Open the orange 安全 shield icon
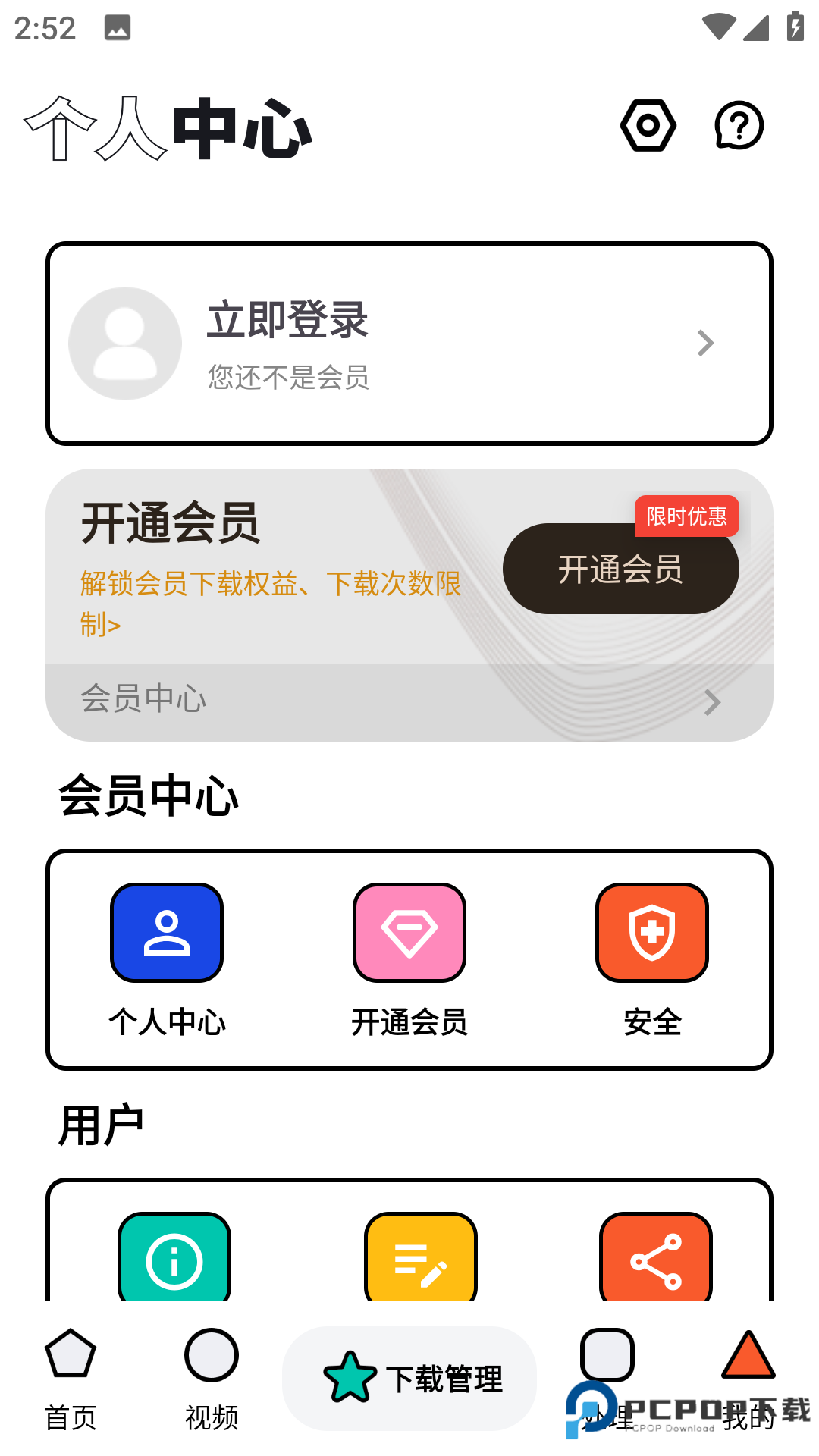This screenshot has width=819, height=1456. [x=651, y=932]
